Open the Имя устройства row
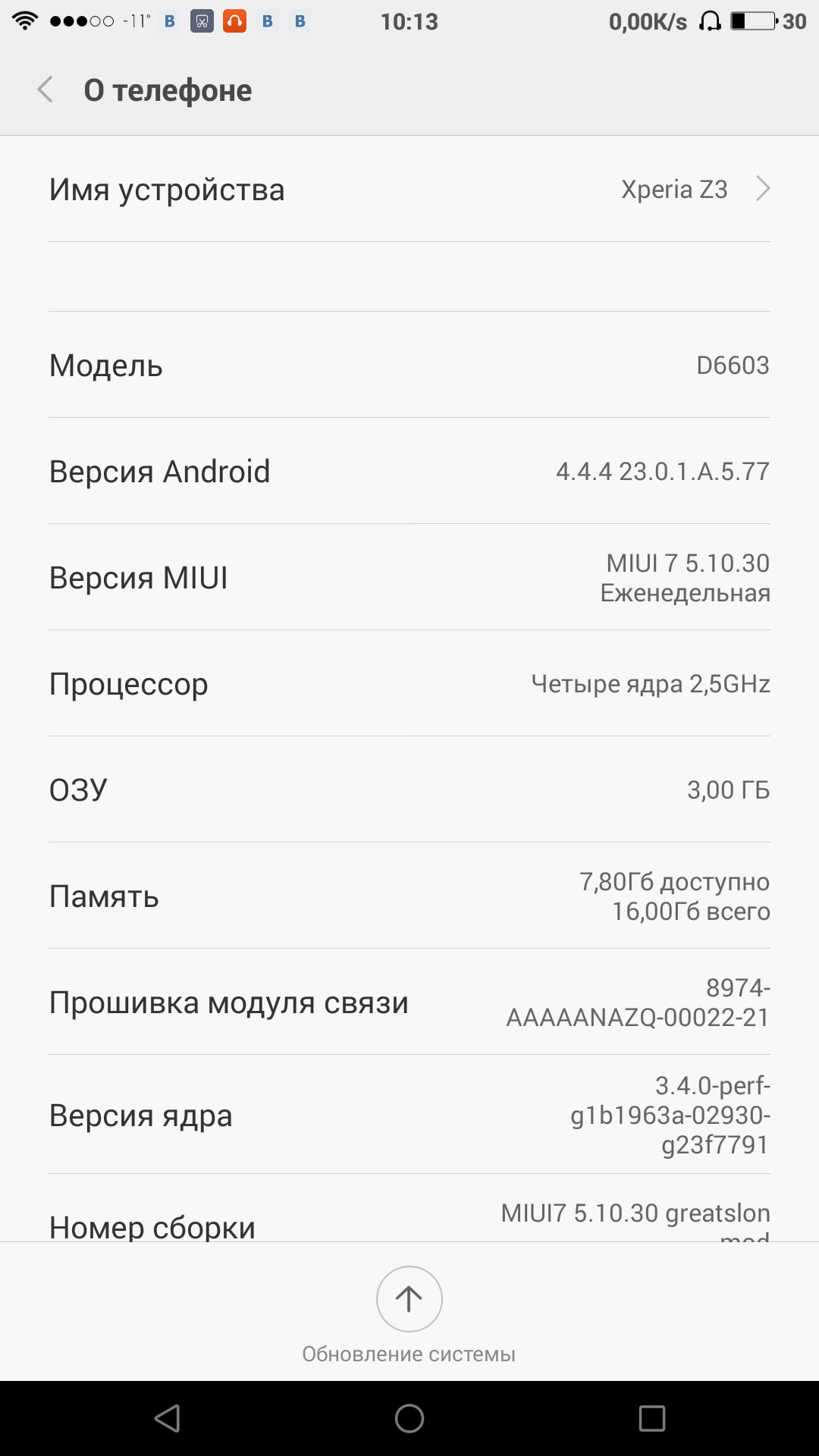The height and width of the screenshot is (1456, 819). click(x=409, y=190)
